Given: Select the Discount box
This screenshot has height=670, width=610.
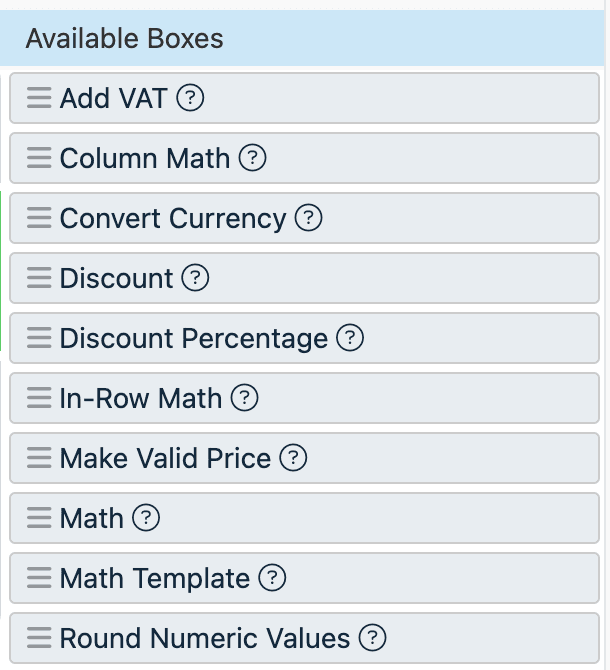Looking at the screenshot, I should (116, 278).
